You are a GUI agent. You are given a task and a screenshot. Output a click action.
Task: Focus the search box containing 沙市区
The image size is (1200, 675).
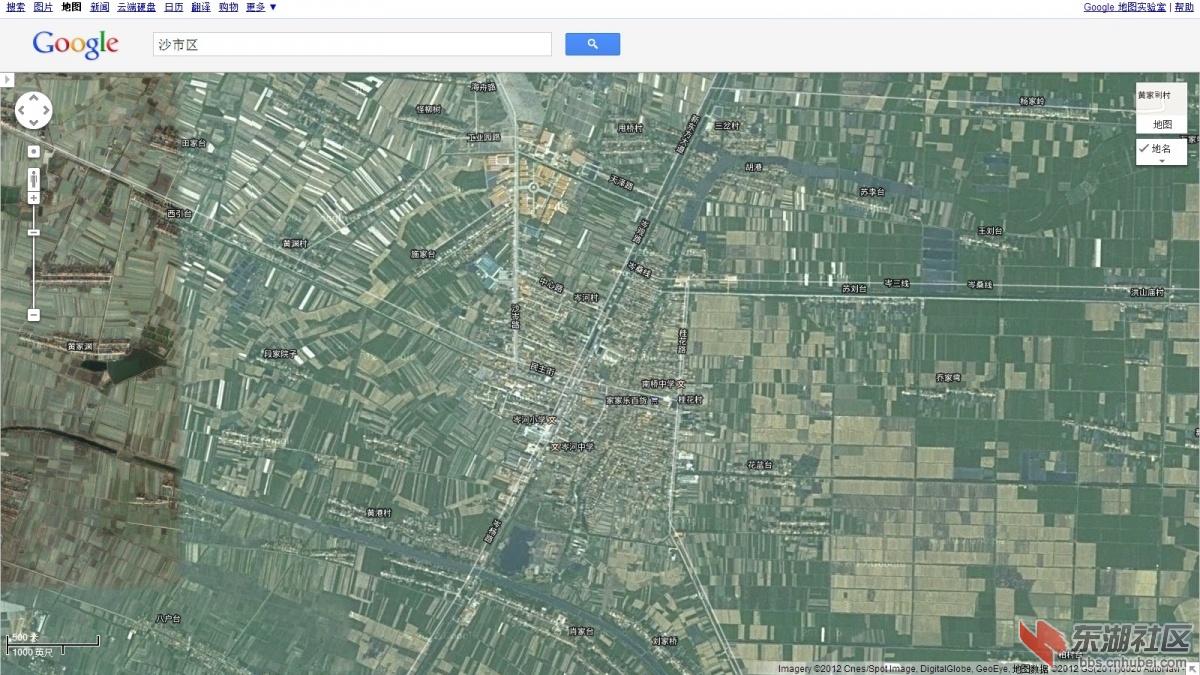pyautogui.click(x=352, y=44)
